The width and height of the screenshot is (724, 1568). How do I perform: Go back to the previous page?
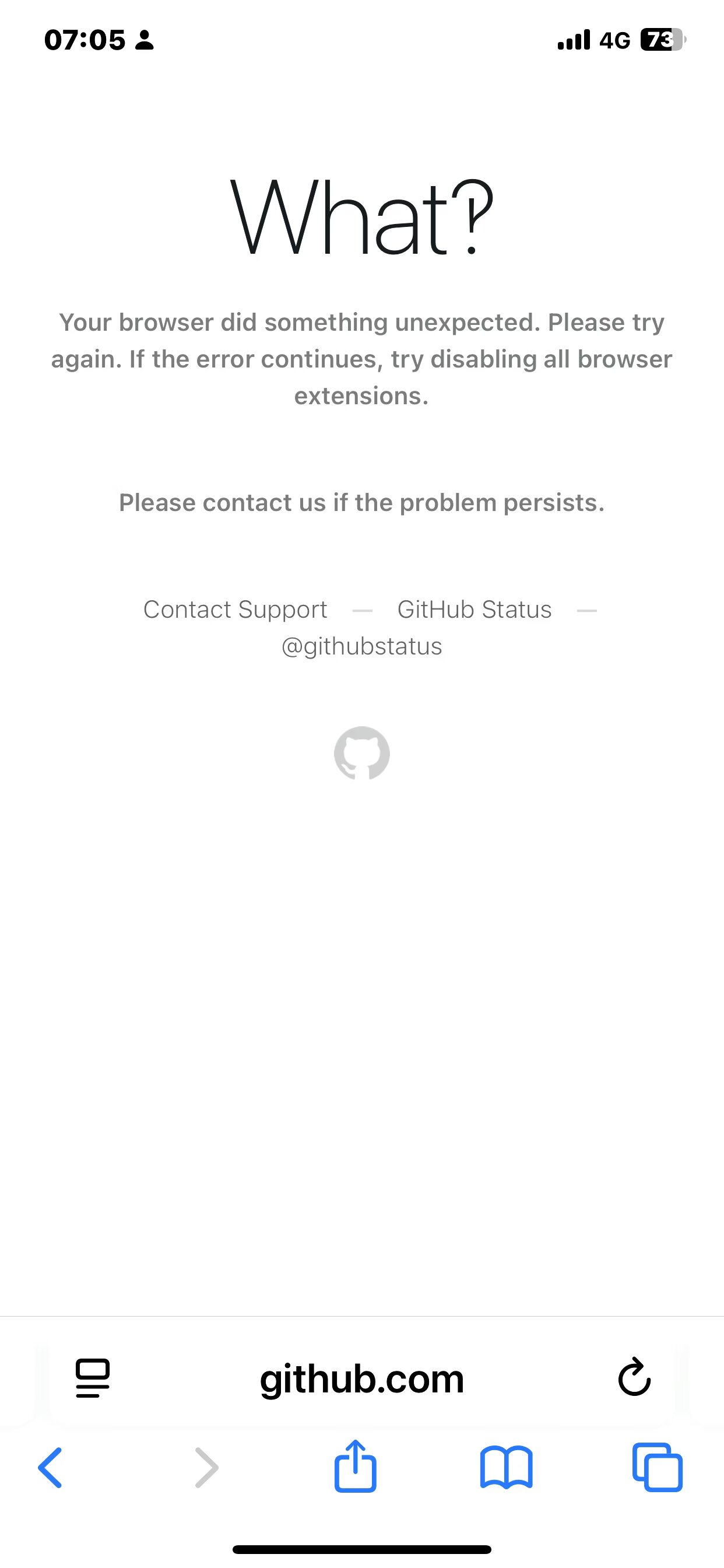coord(51,1468)
